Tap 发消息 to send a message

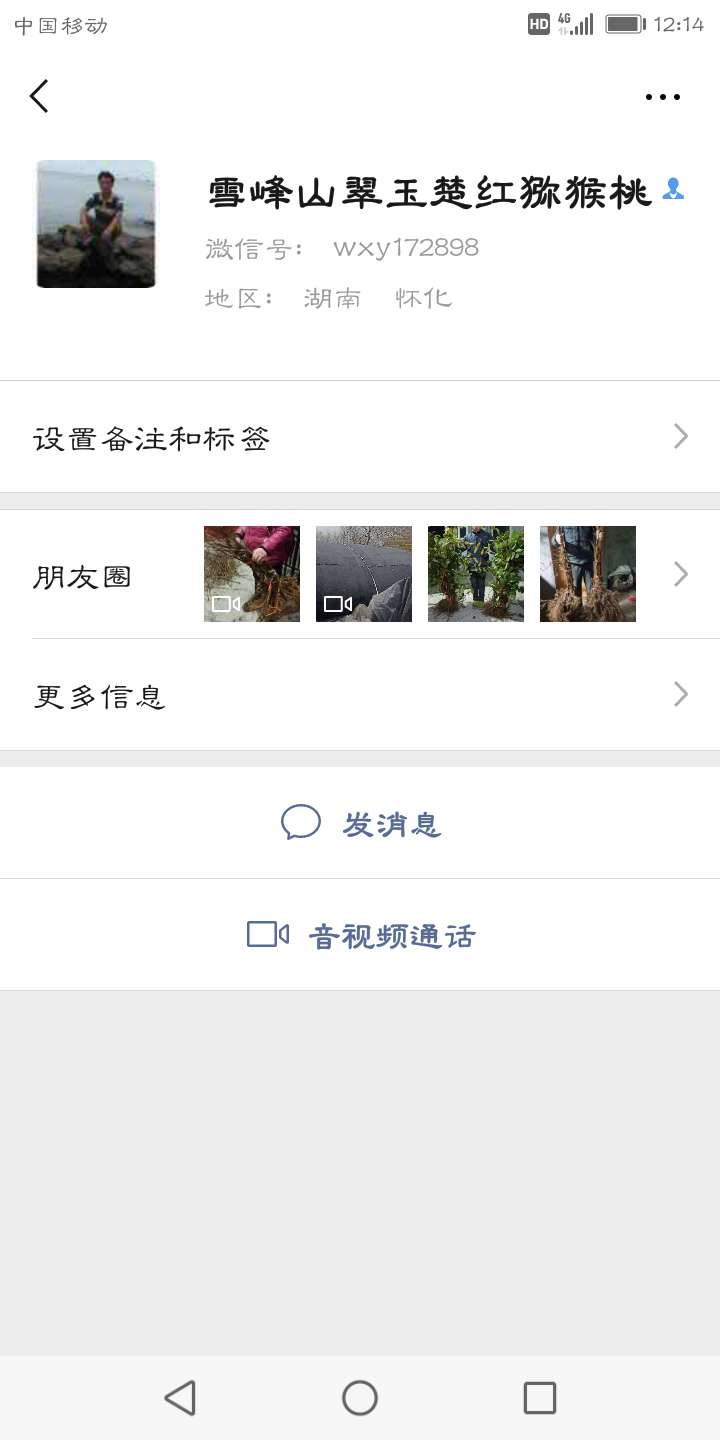360,823
